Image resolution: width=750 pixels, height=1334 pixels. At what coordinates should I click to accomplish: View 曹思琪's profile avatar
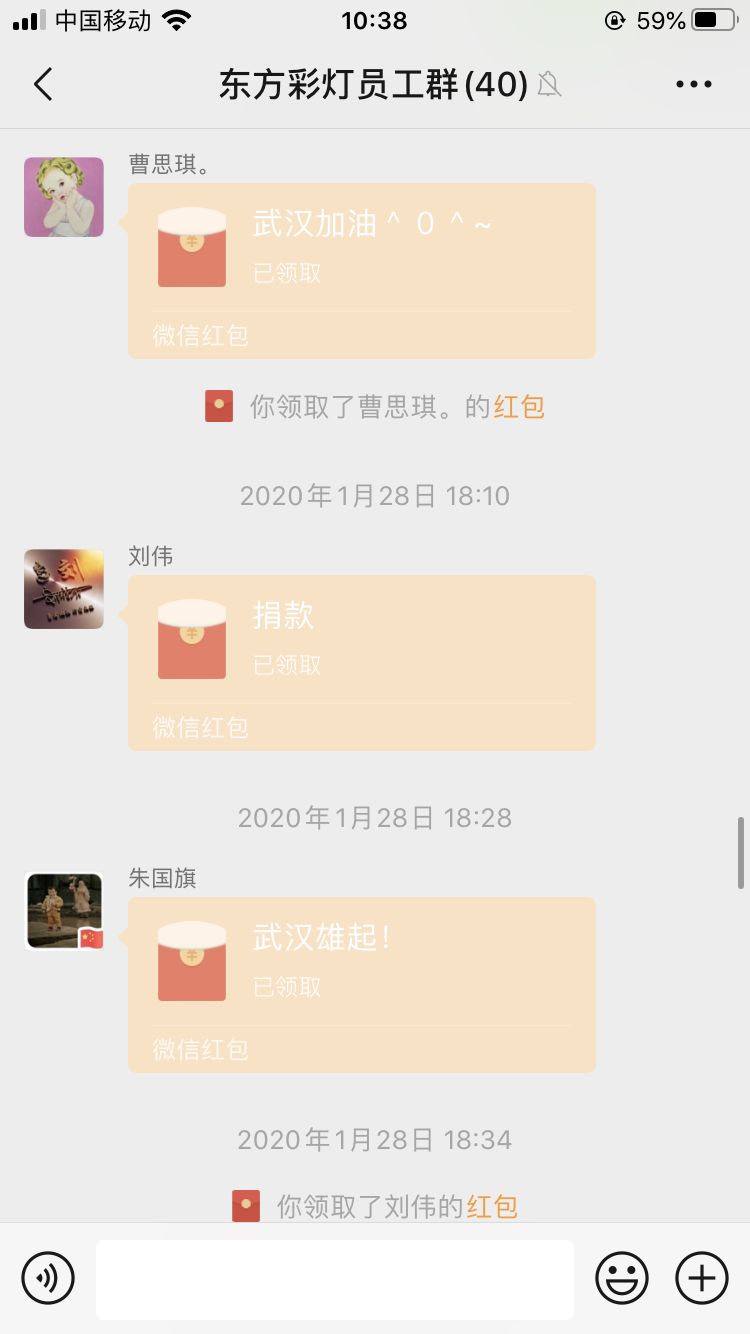[64, 197]
